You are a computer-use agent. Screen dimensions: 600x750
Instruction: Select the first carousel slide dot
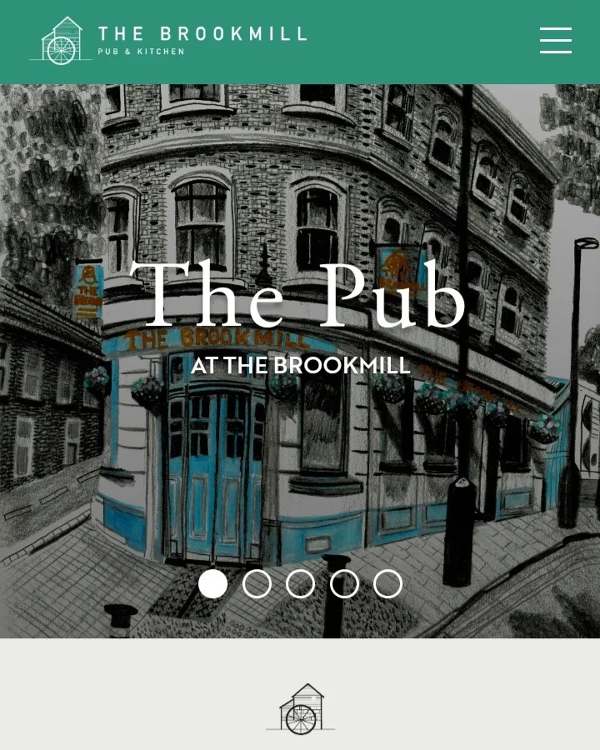click(x=213, y=584)
